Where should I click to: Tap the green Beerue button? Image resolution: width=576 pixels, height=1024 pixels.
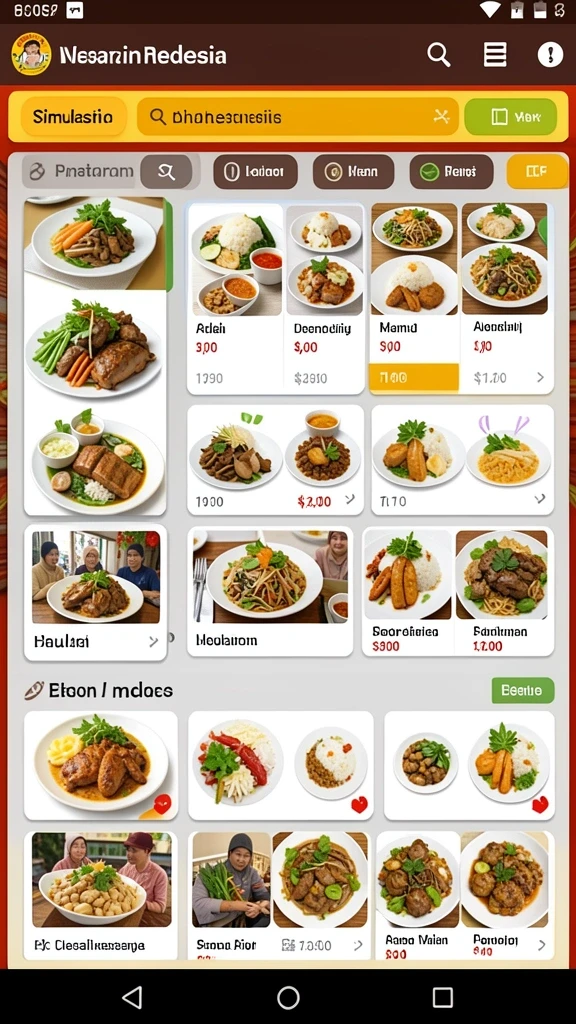click(522, 690)
